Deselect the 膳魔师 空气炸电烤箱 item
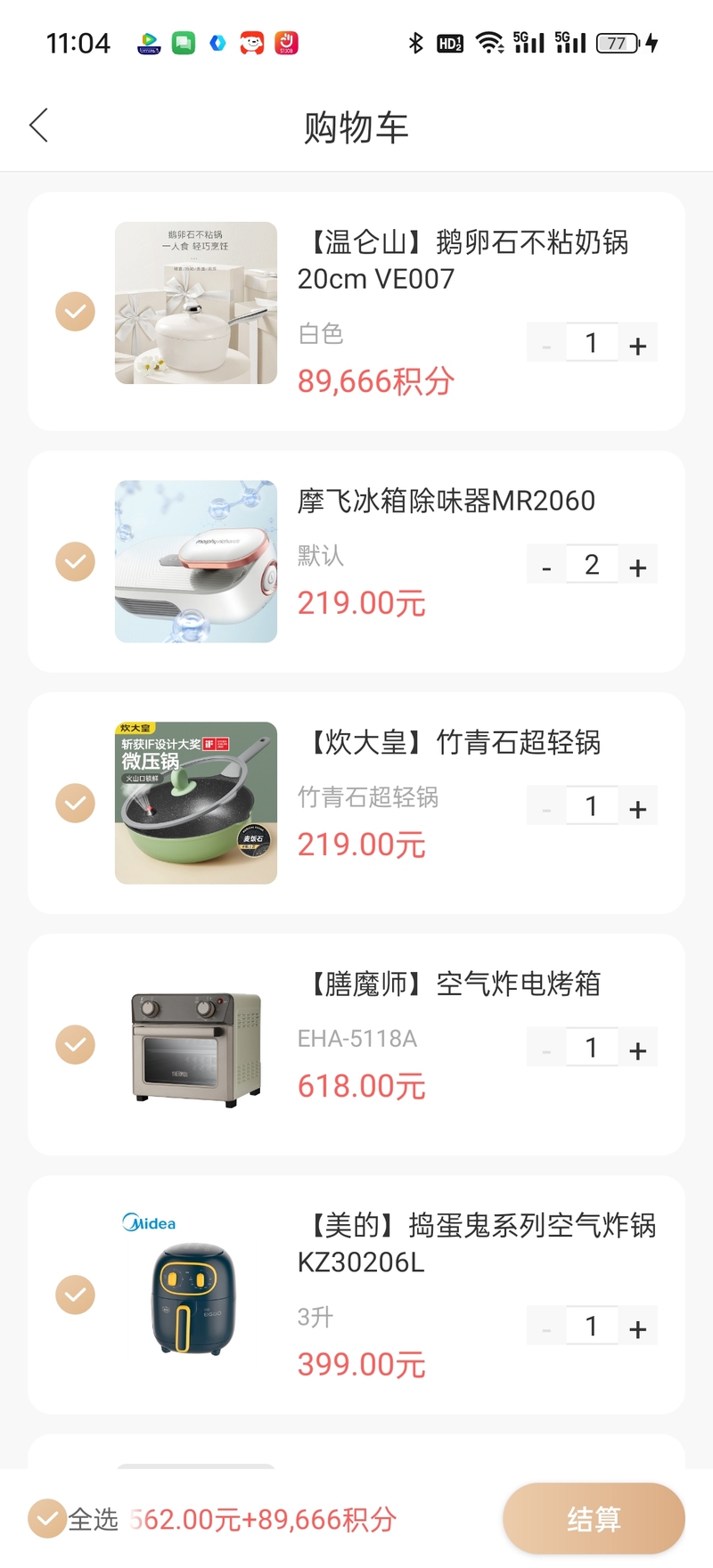The height and width of the screenshot is (1568, 713). [x=76, y=1044]
